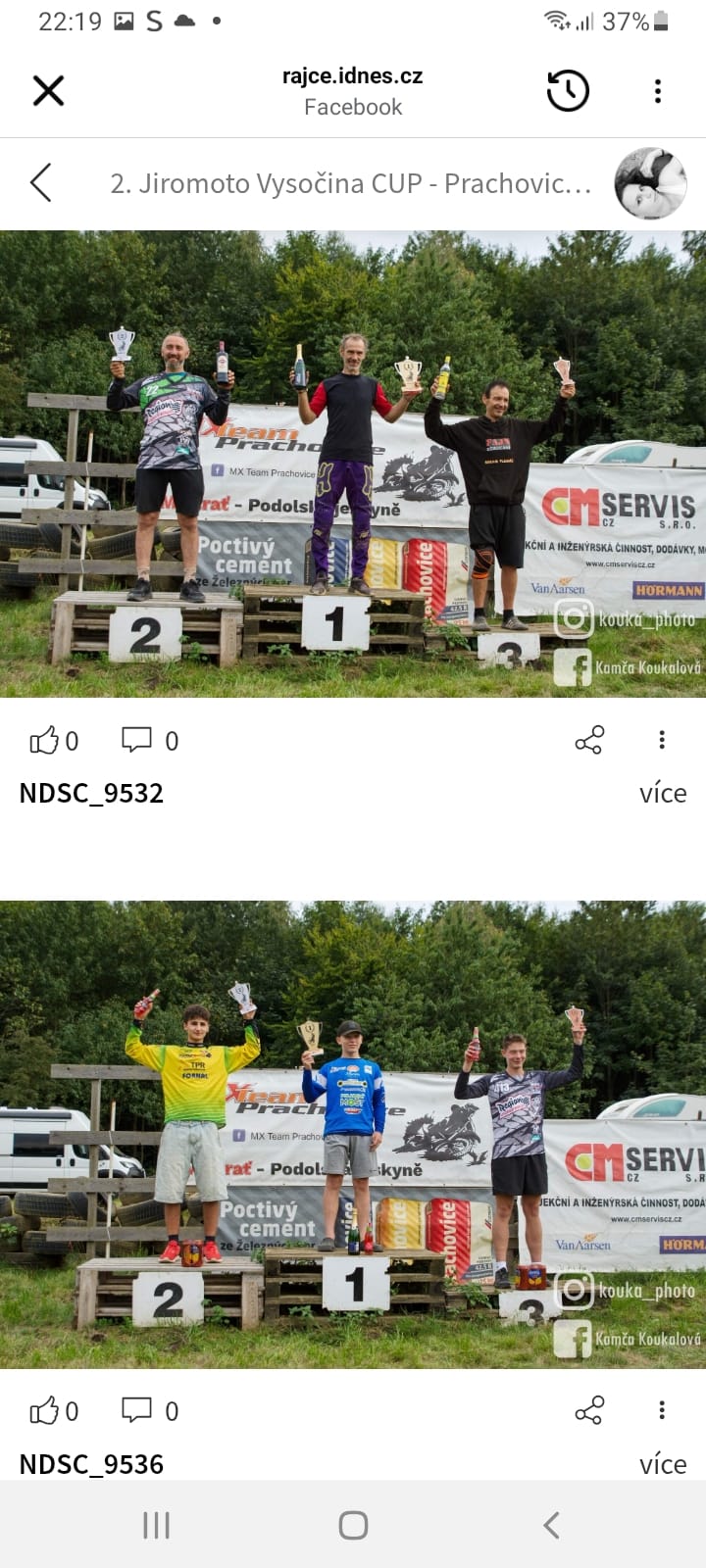Open more options for photo NDSC_9532
Image resolution: width=706 pixels, height=1568 pixels.
[x=662, y=740]
